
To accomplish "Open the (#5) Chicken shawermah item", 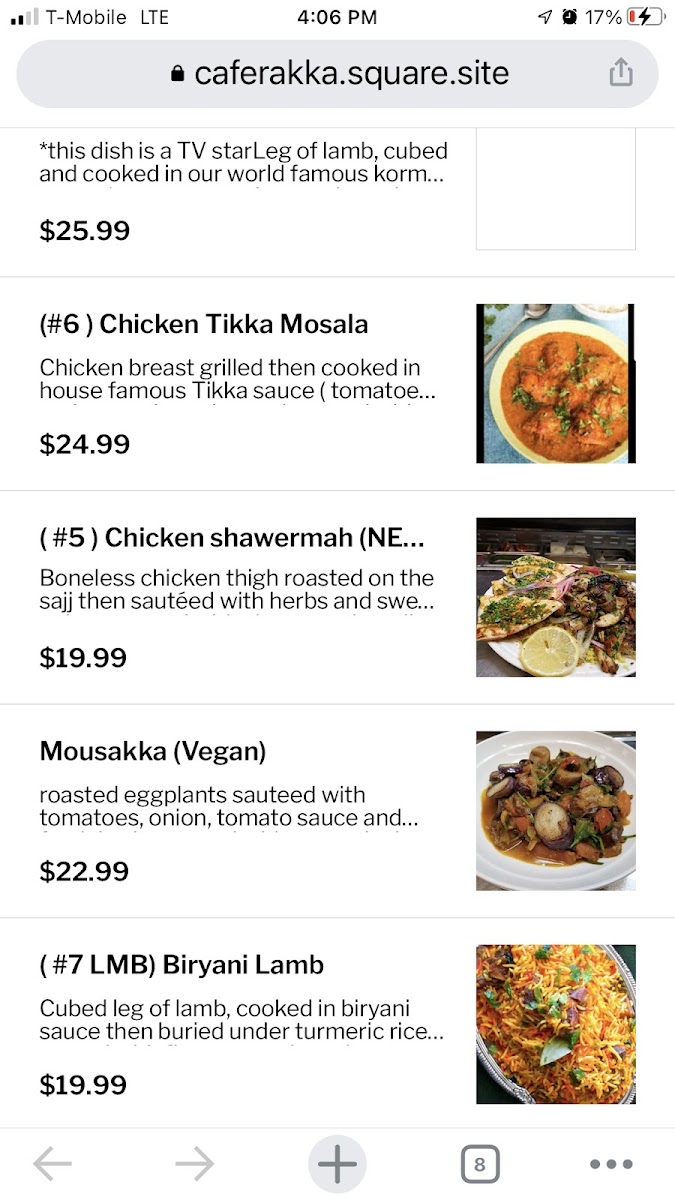I will coord(232,538).
